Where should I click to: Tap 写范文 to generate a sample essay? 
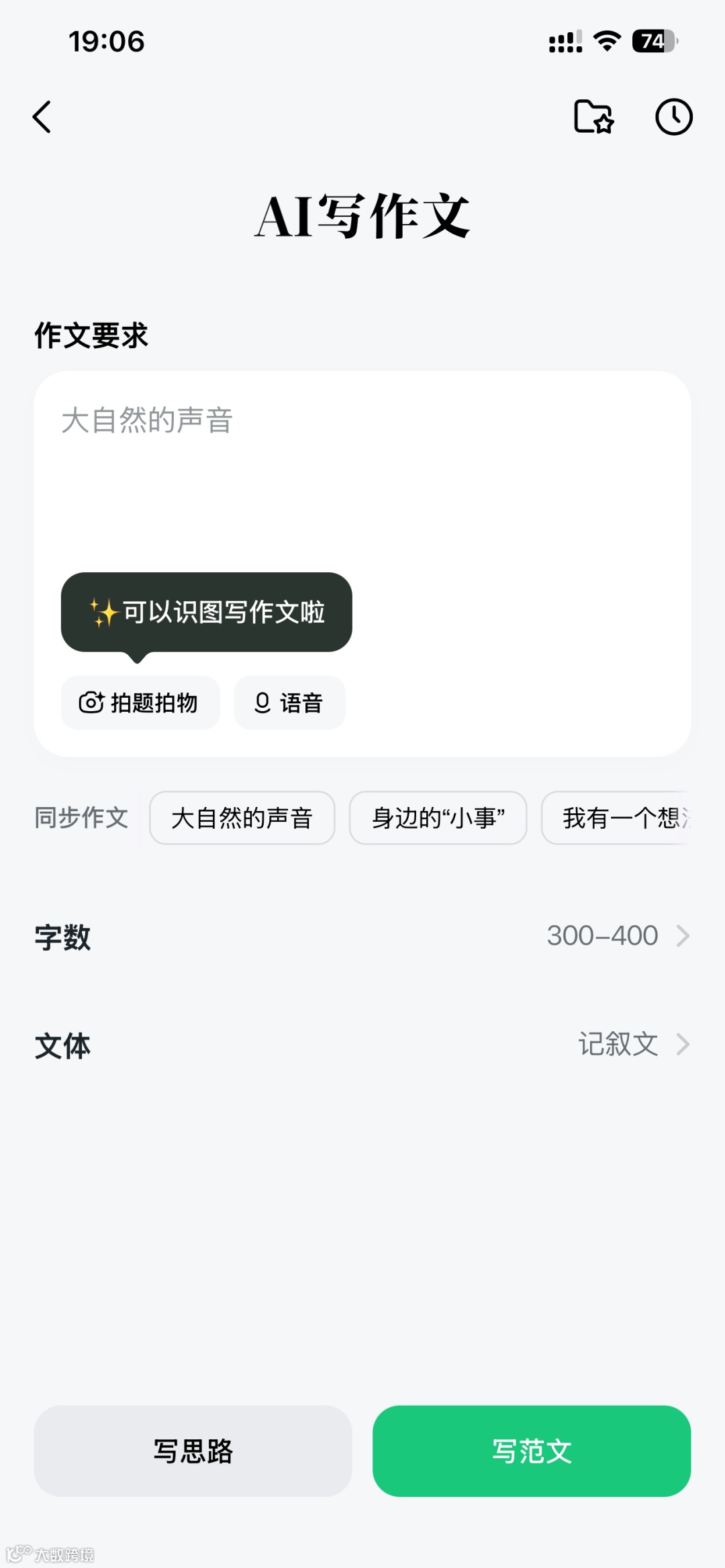pyautogui.click(x=531, y=1452)
